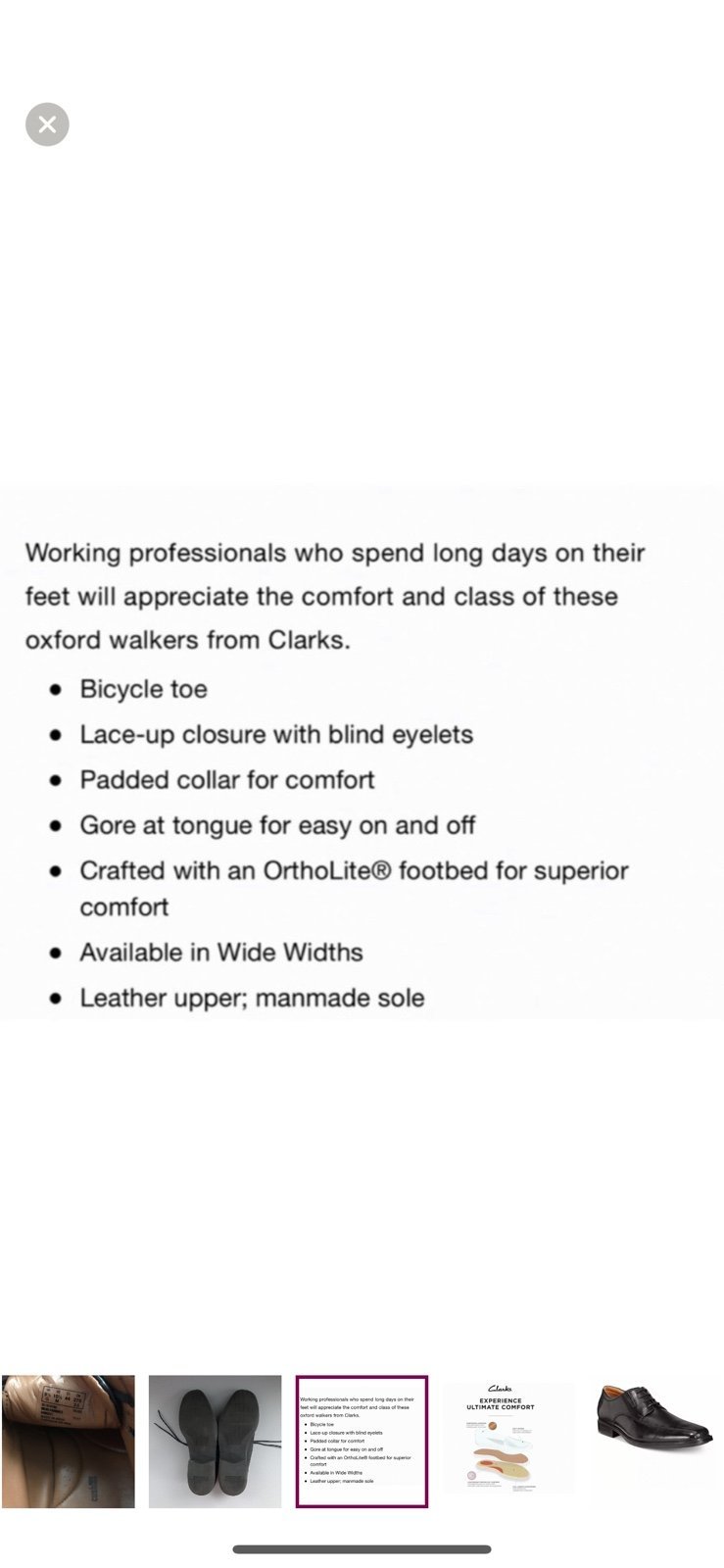
Task: View the black oxford shoe thumbnail
Action: click(x=655, y=1442)
